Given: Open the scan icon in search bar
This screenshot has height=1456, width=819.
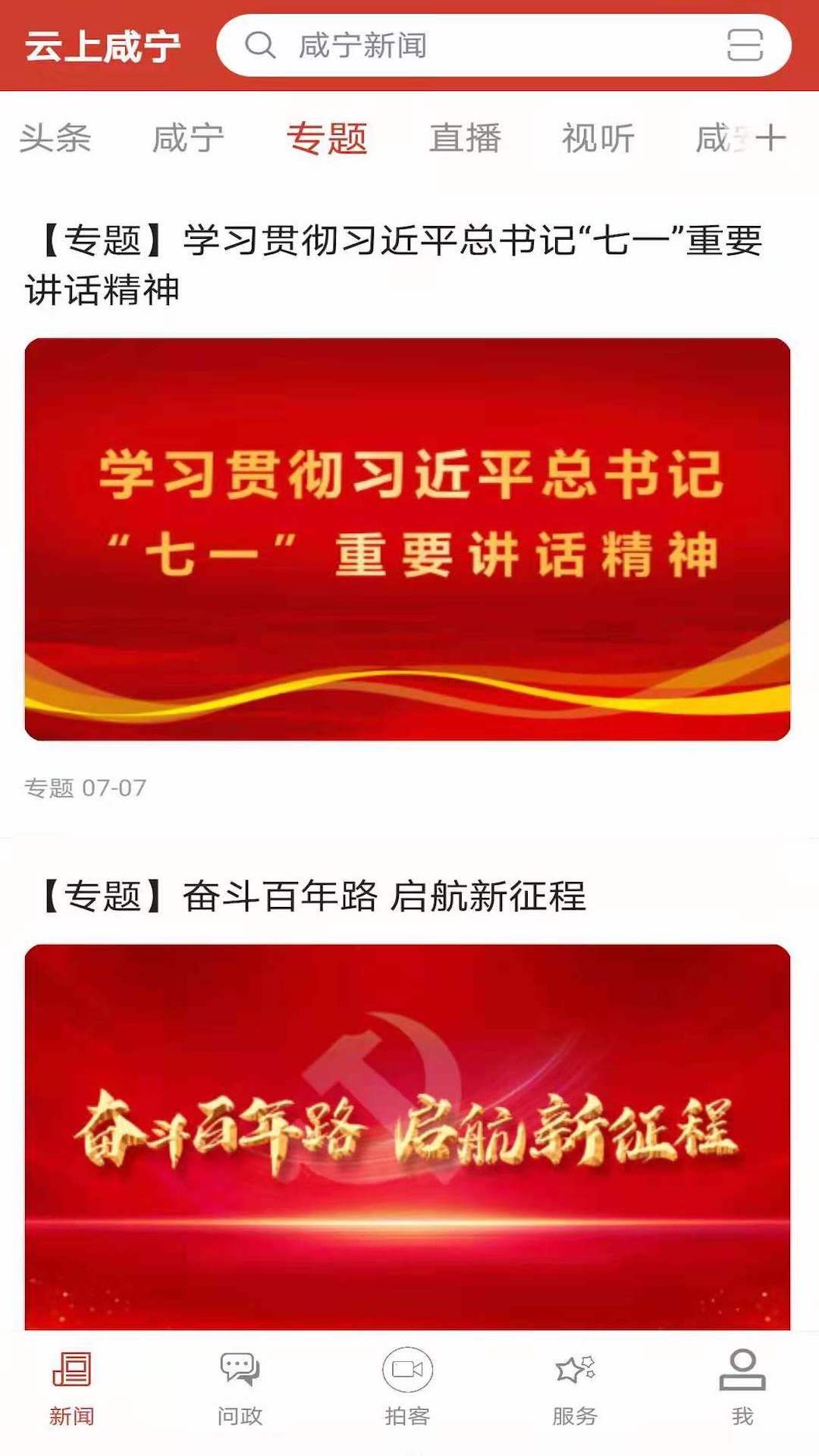Looking at the screenshot, I should [x=745, y=45].
